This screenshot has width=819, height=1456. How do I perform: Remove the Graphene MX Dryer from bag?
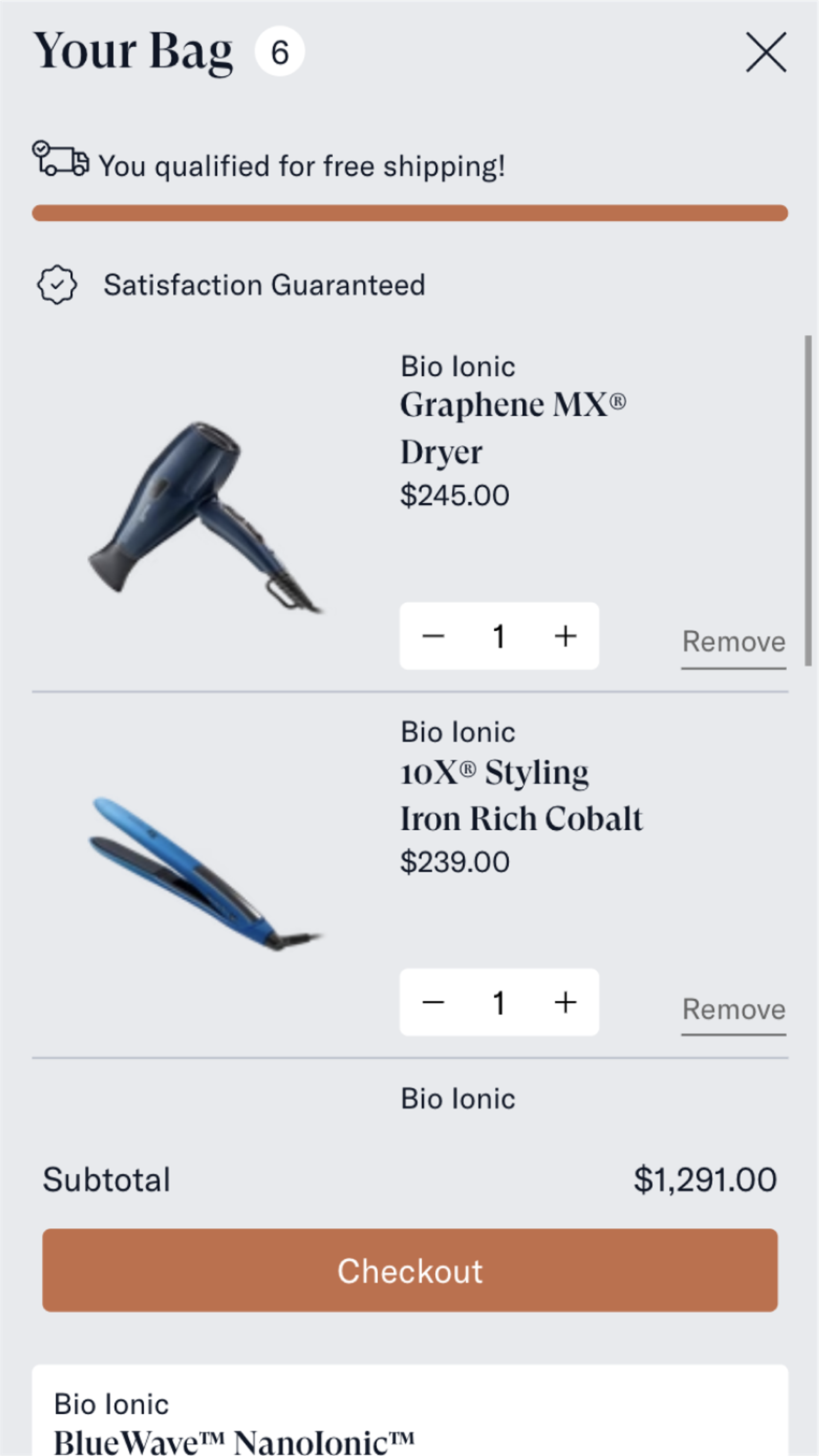pos(733,642)
